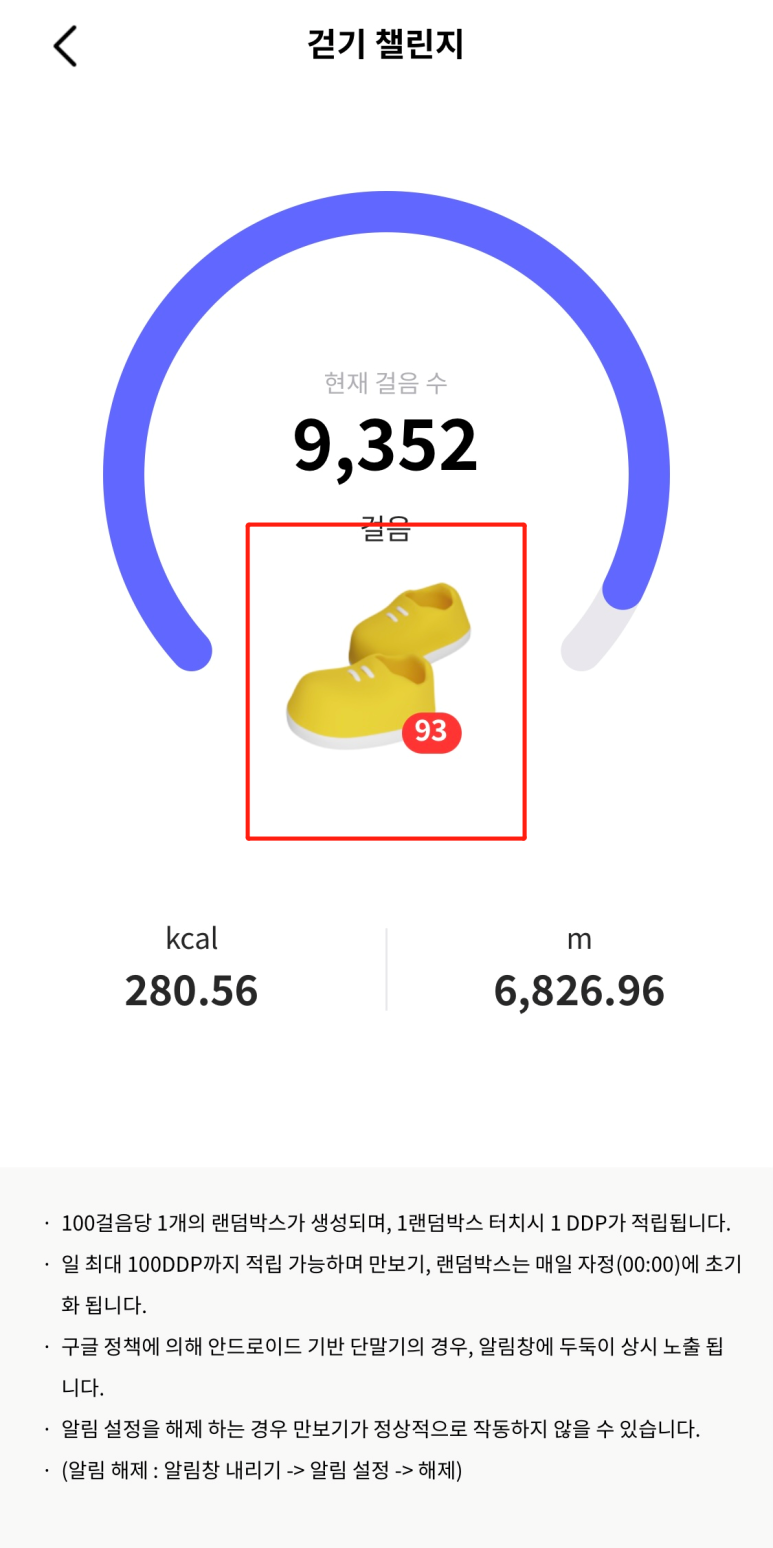The width and height of the screenshot is (773, 1548).
Task: Go back from the 걷기 챌린지 screen
Action: [x=65, y=46]
